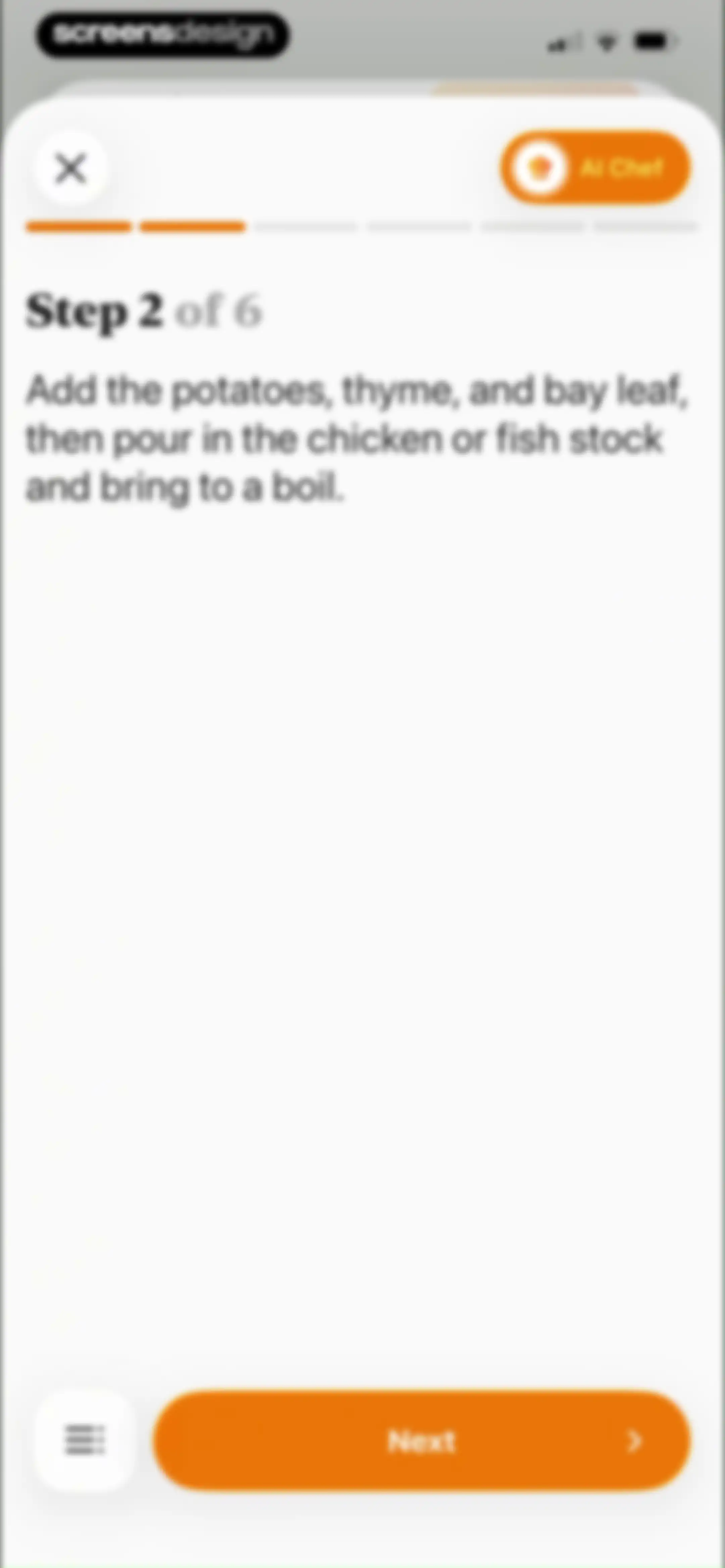The height and width of the screenshot is (1568, 725).
Task: Close the cooking steps view
Action: [70, 168]
